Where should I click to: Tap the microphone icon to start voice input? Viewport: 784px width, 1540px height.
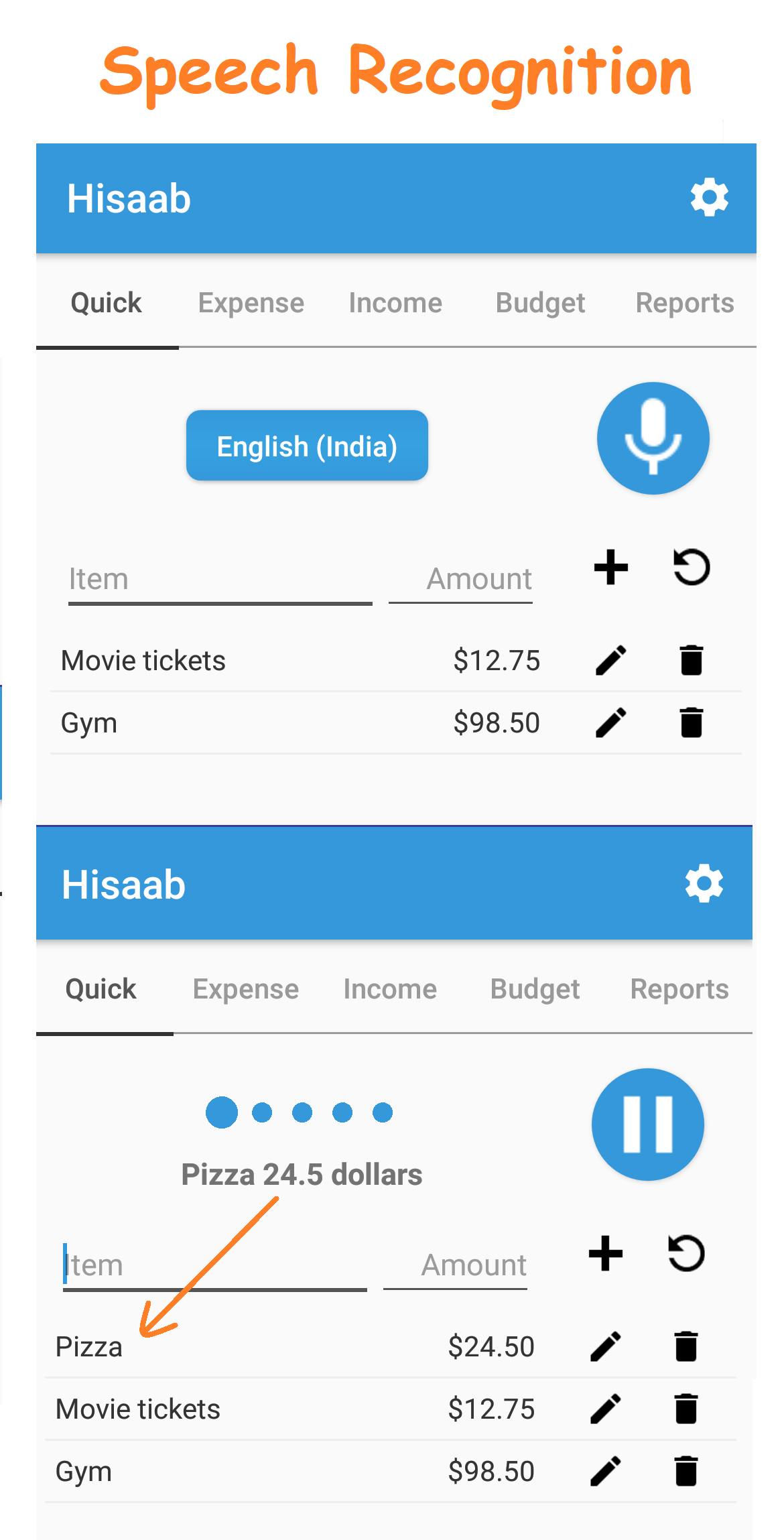653,438
